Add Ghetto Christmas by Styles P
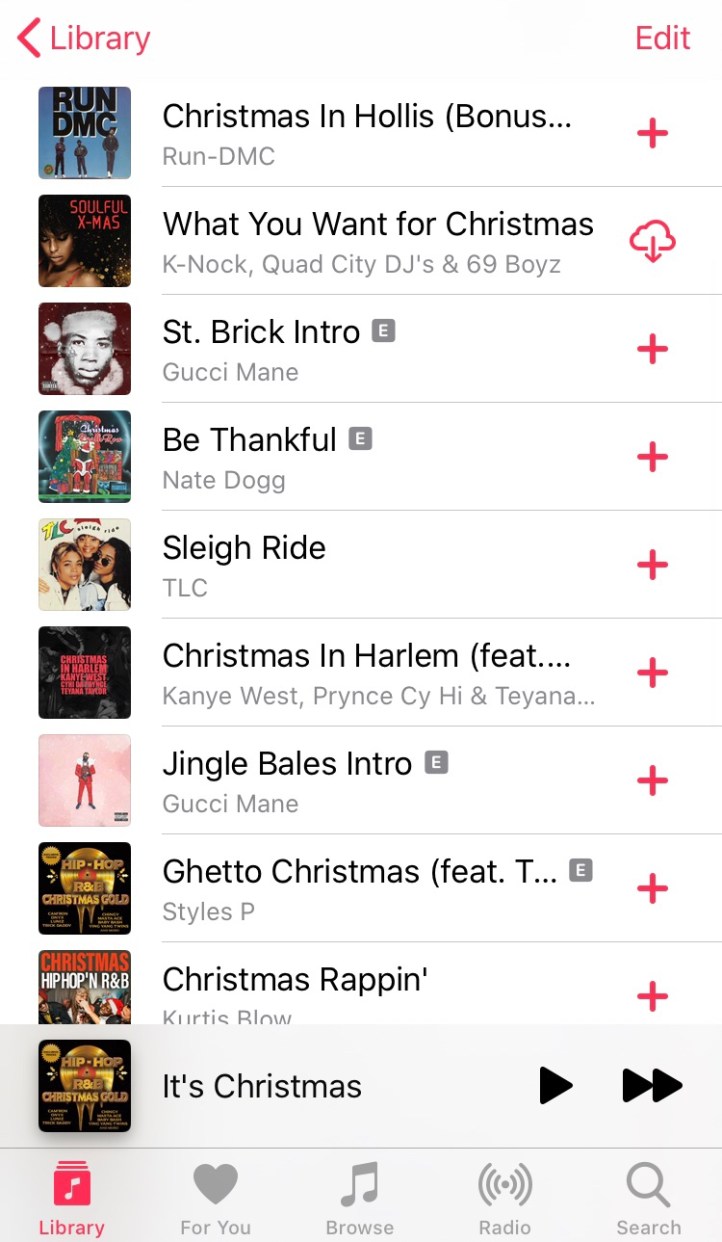722x1242 pixels. coord(652,888)
